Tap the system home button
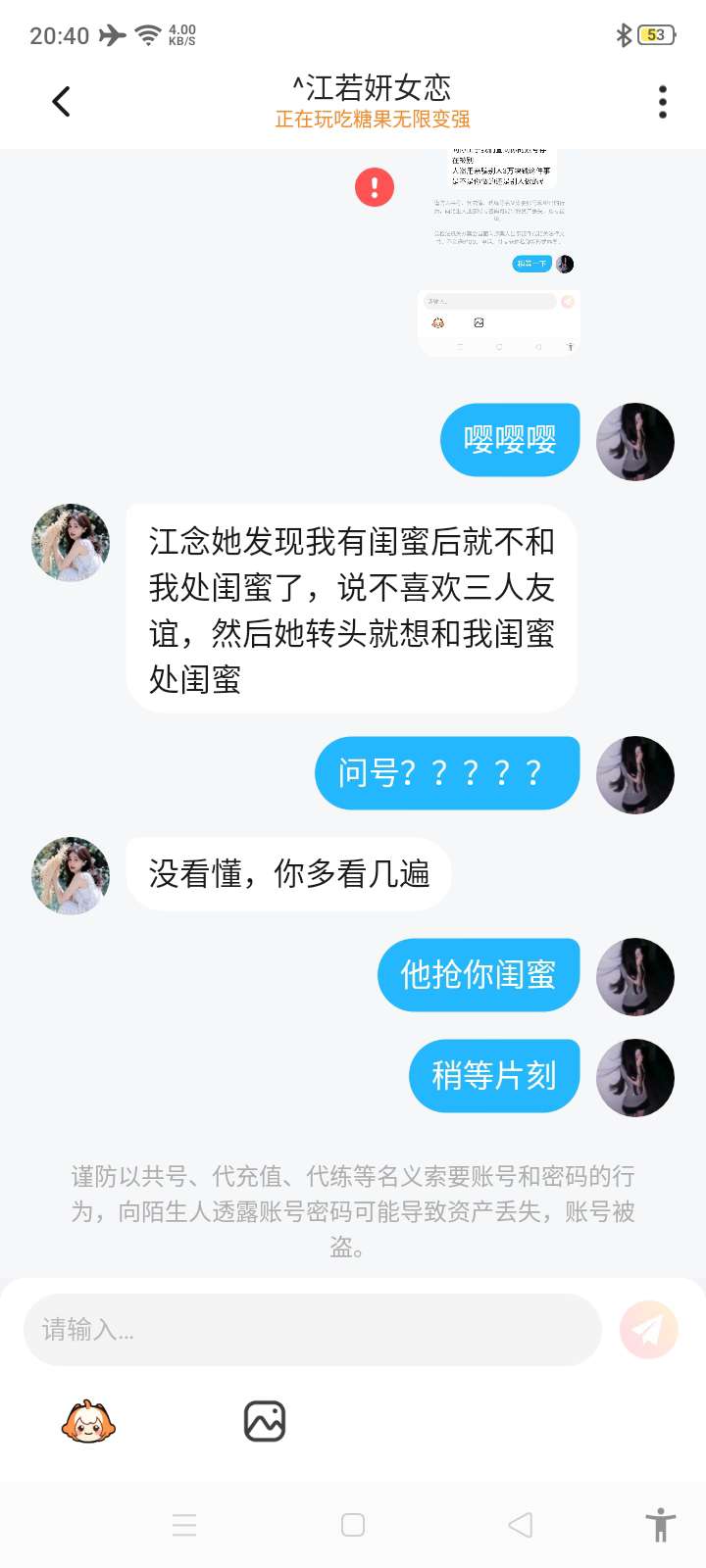The image size is (706, 1568). click(353, 1525)
